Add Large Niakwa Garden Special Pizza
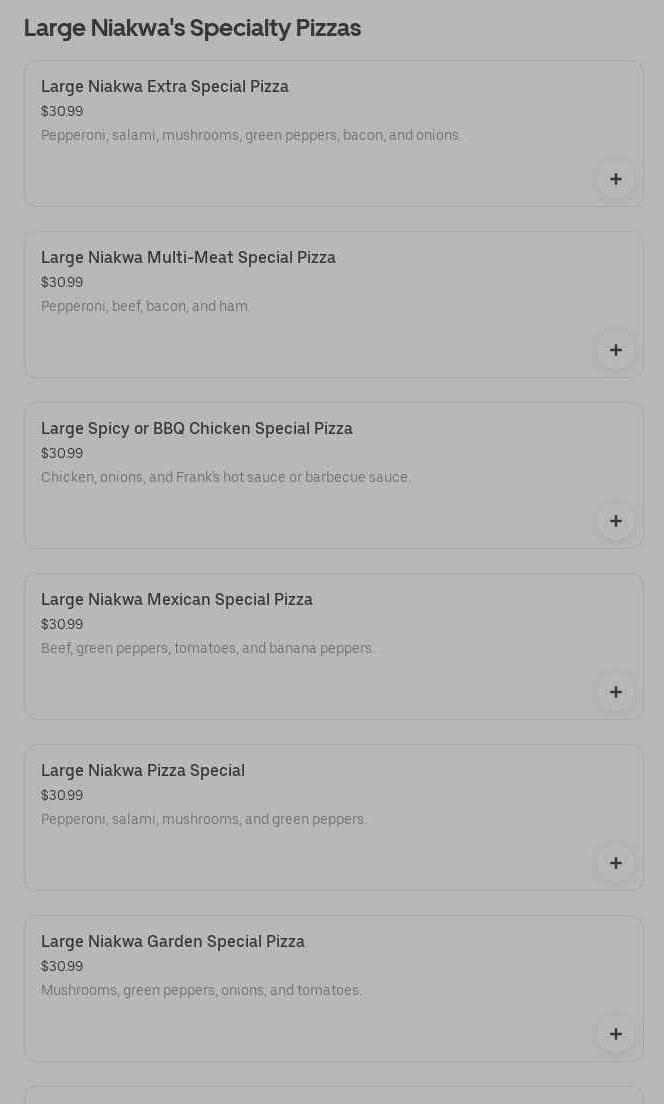Viewport: 664px width, 1104px height. tap(616, 1034)
